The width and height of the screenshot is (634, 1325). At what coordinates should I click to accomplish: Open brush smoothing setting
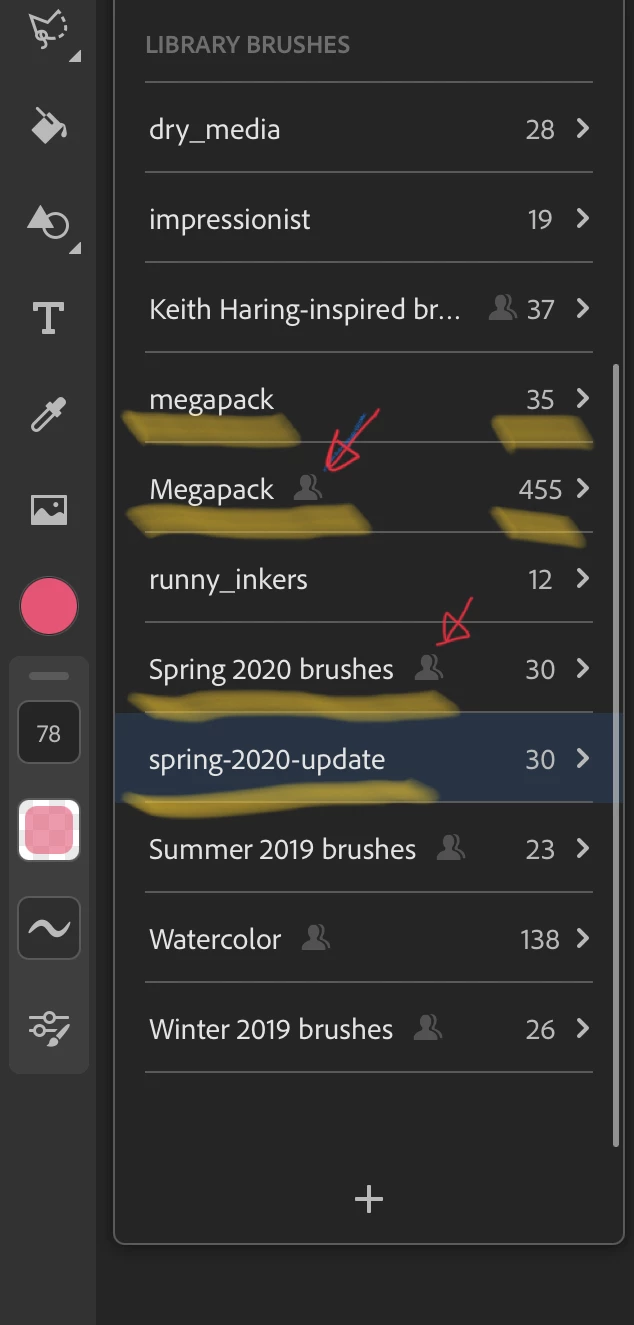[48, 928]
